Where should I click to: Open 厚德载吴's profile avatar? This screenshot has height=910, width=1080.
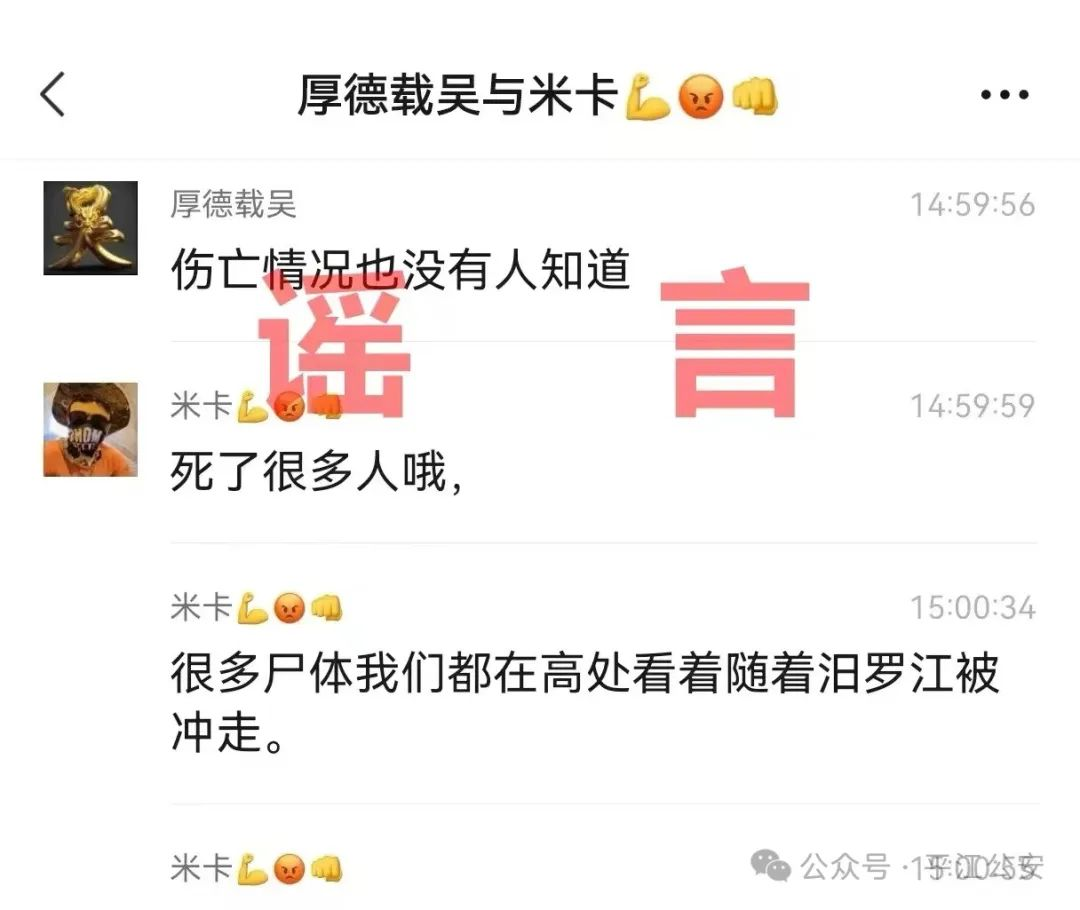click(90, 227)
